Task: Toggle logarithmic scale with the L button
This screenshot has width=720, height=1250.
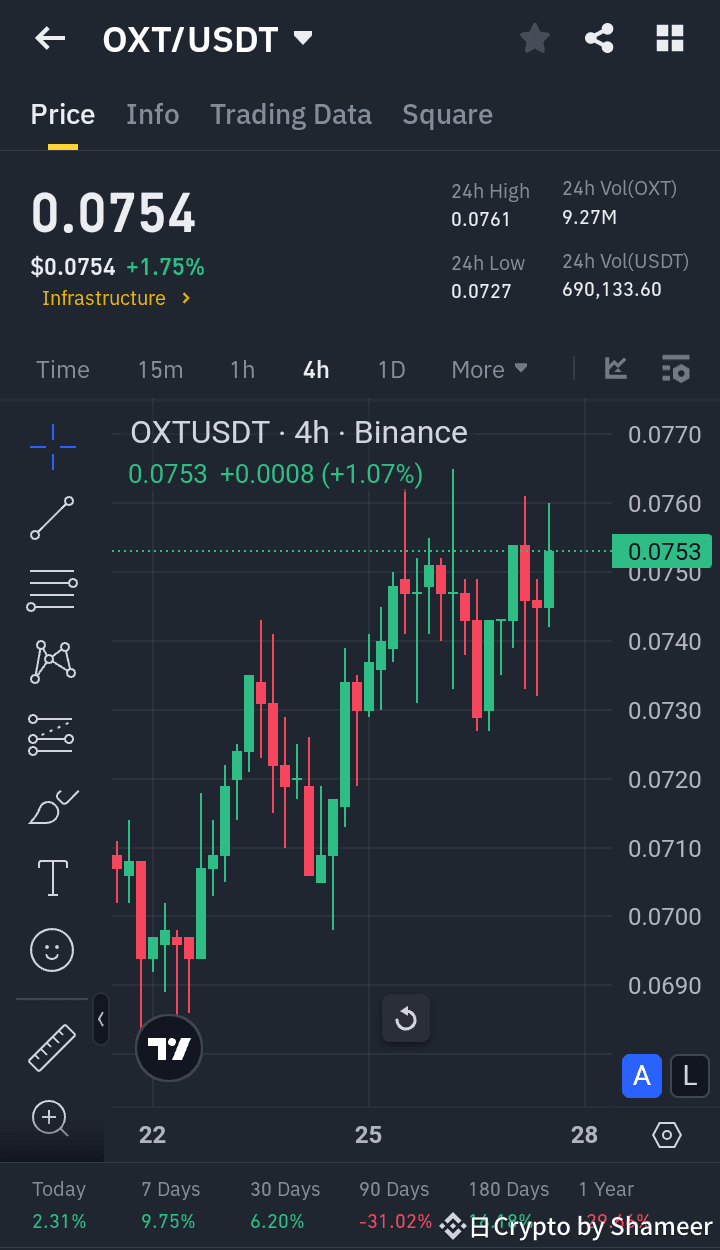Action: tap(689, 1076)
